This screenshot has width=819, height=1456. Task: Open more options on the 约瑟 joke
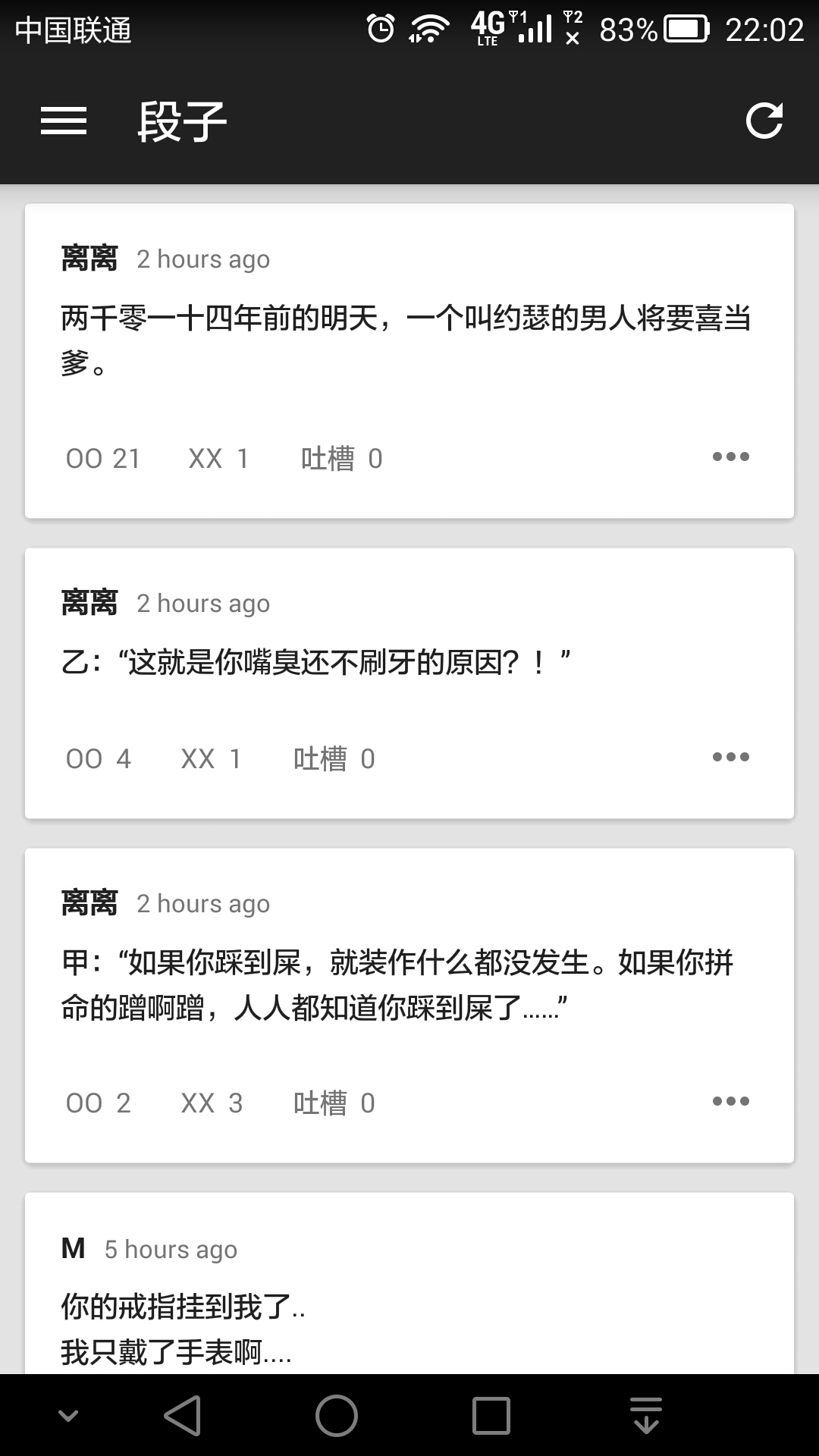click(730, 457)
